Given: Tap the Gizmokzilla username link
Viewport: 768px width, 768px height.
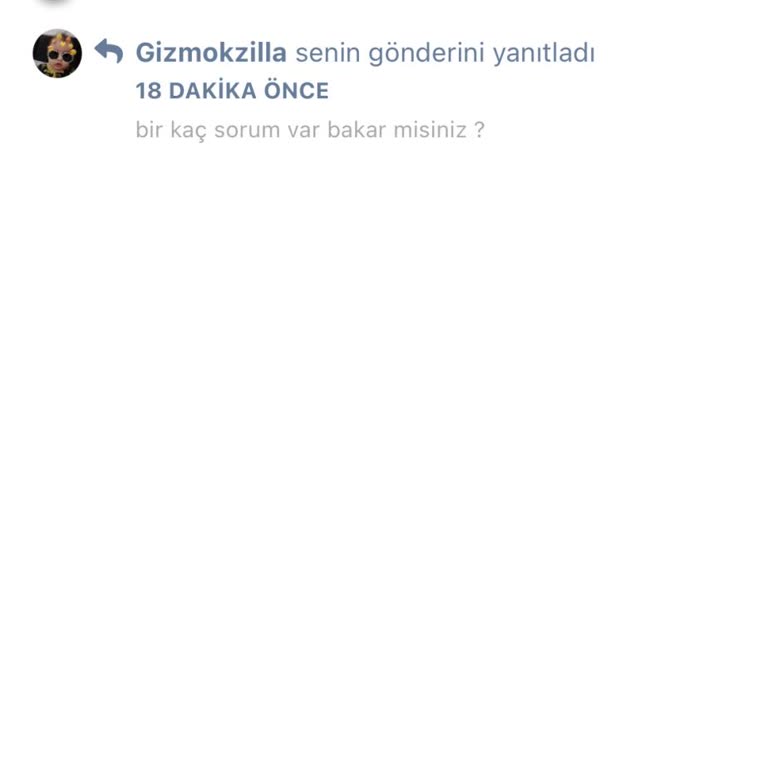Looking at the screenshot, I should [211, 53].
